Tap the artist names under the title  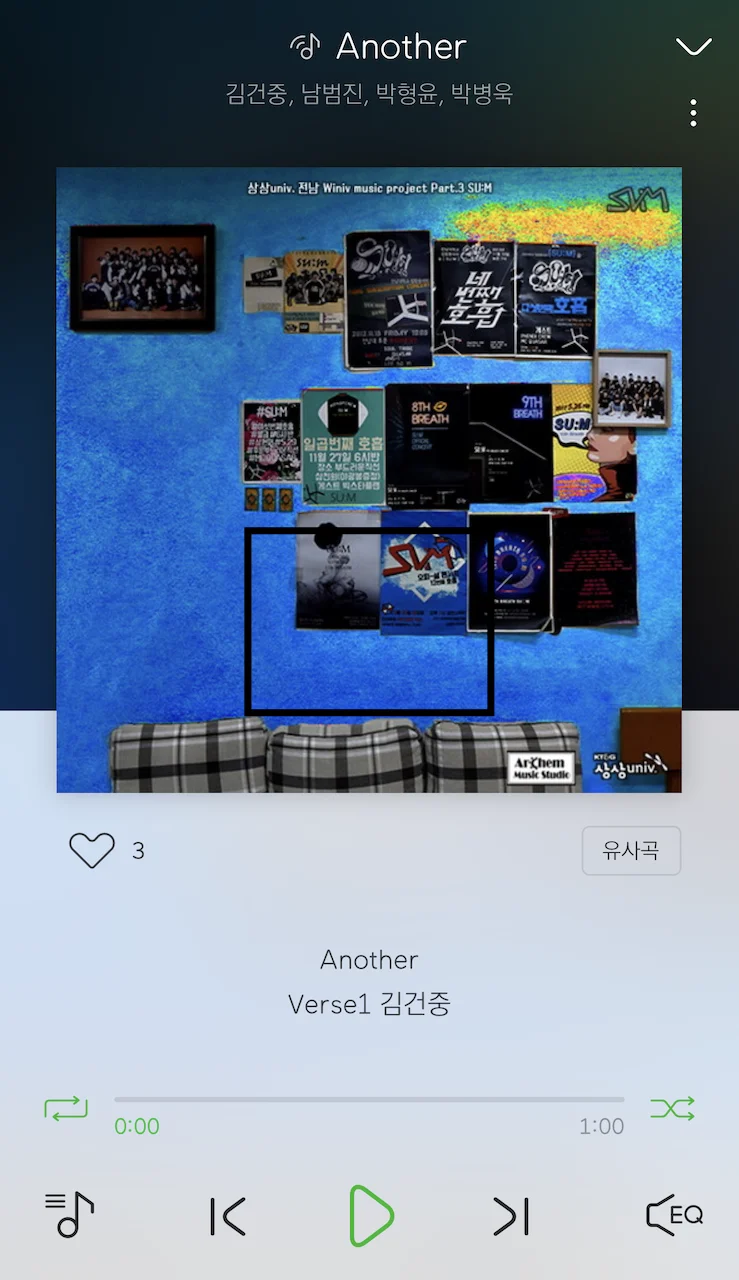tap(369, 95)
